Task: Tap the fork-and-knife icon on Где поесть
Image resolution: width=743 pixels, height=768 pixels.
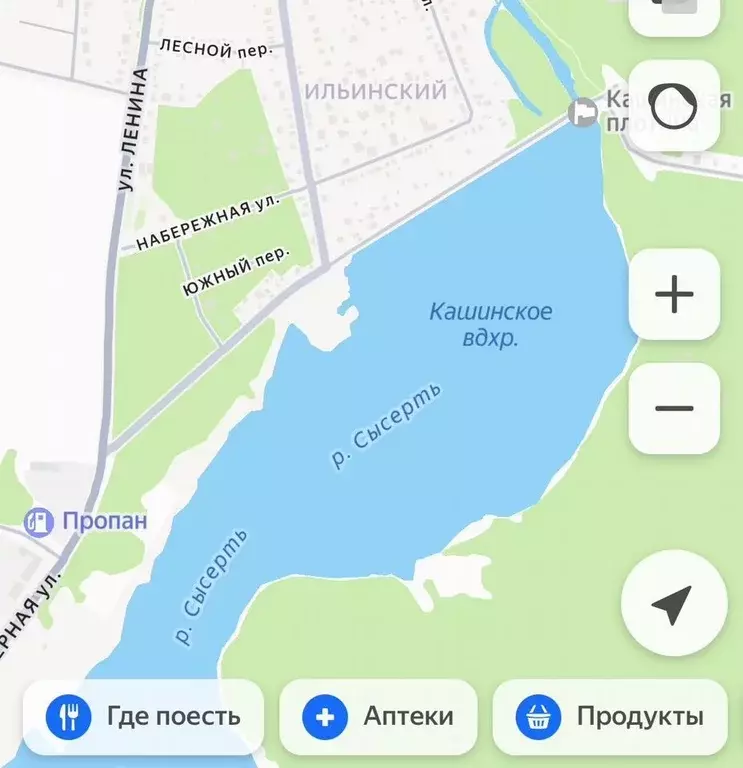Action: (68, 716)
